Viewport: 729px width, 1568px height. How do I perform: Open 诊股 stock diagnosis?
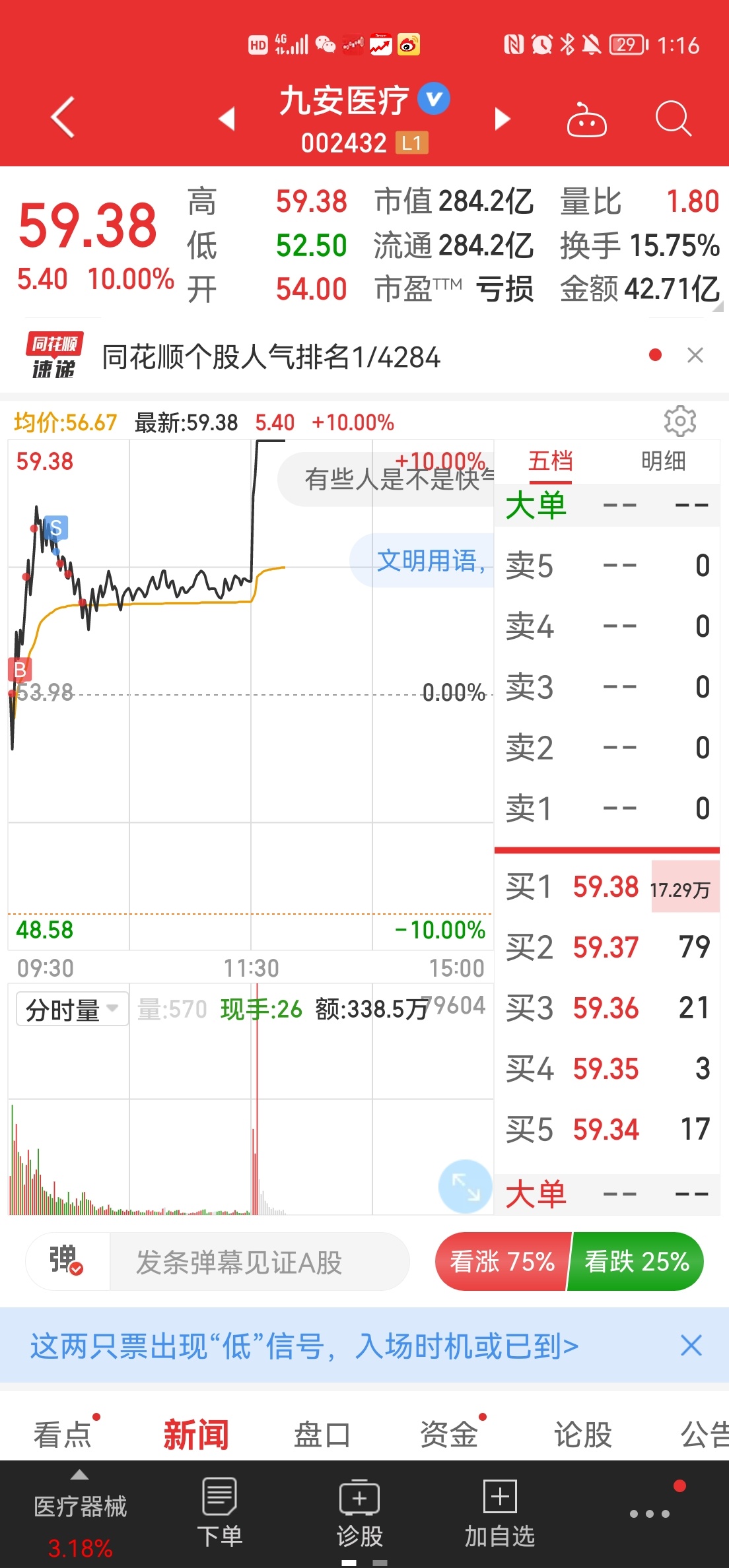pos(359,1513)
